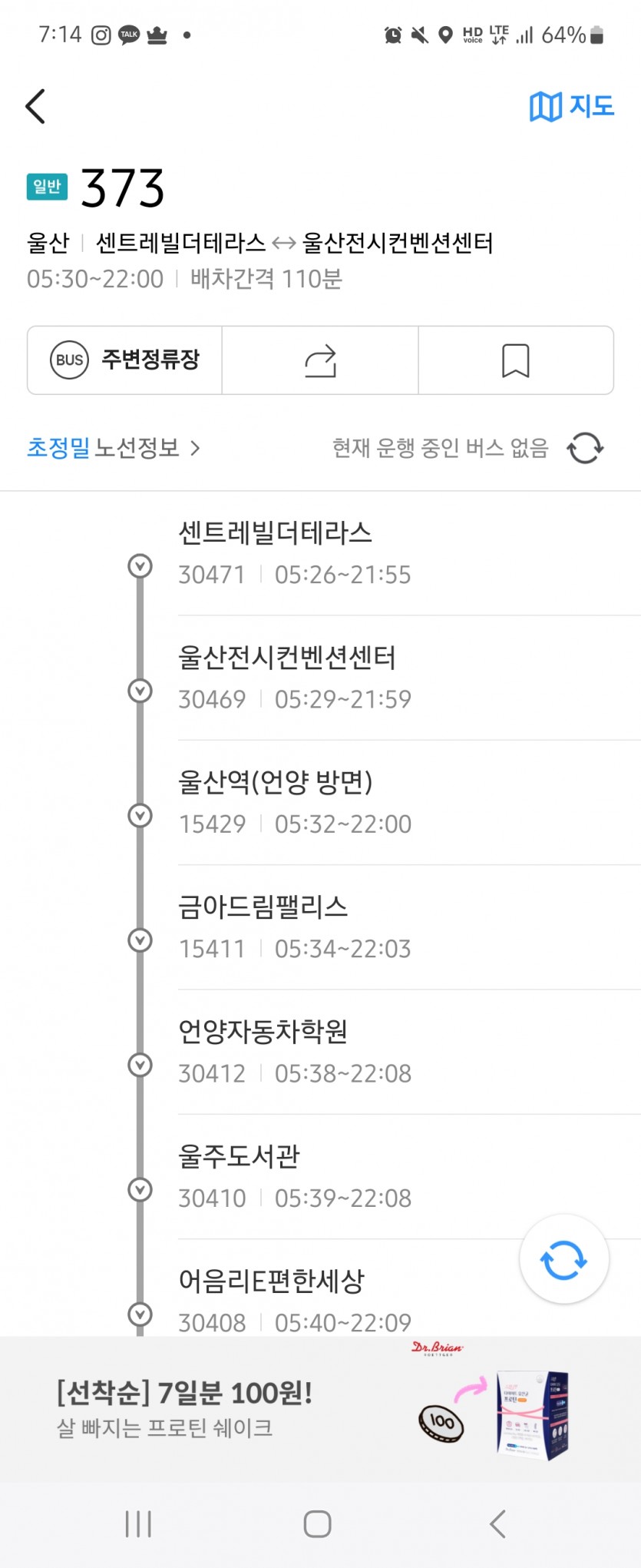Open the 지도 map view
The height and width of the screenshot is (1568, 641).
click(572, 106)
